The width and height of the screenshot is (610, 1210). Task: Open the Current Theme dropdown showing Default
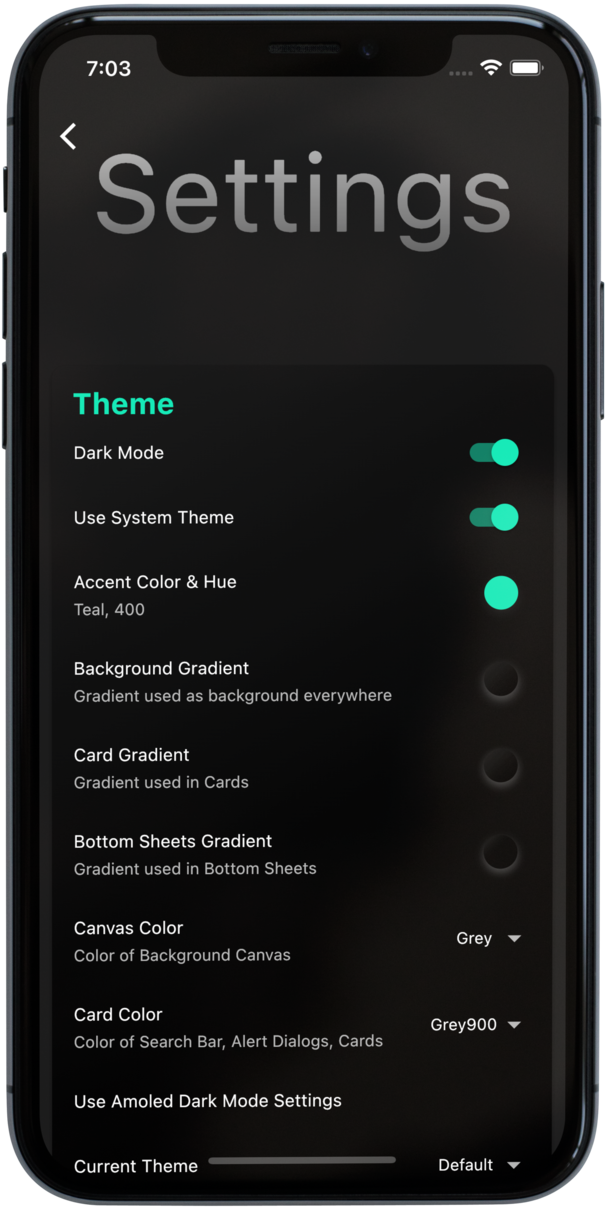479,1165
